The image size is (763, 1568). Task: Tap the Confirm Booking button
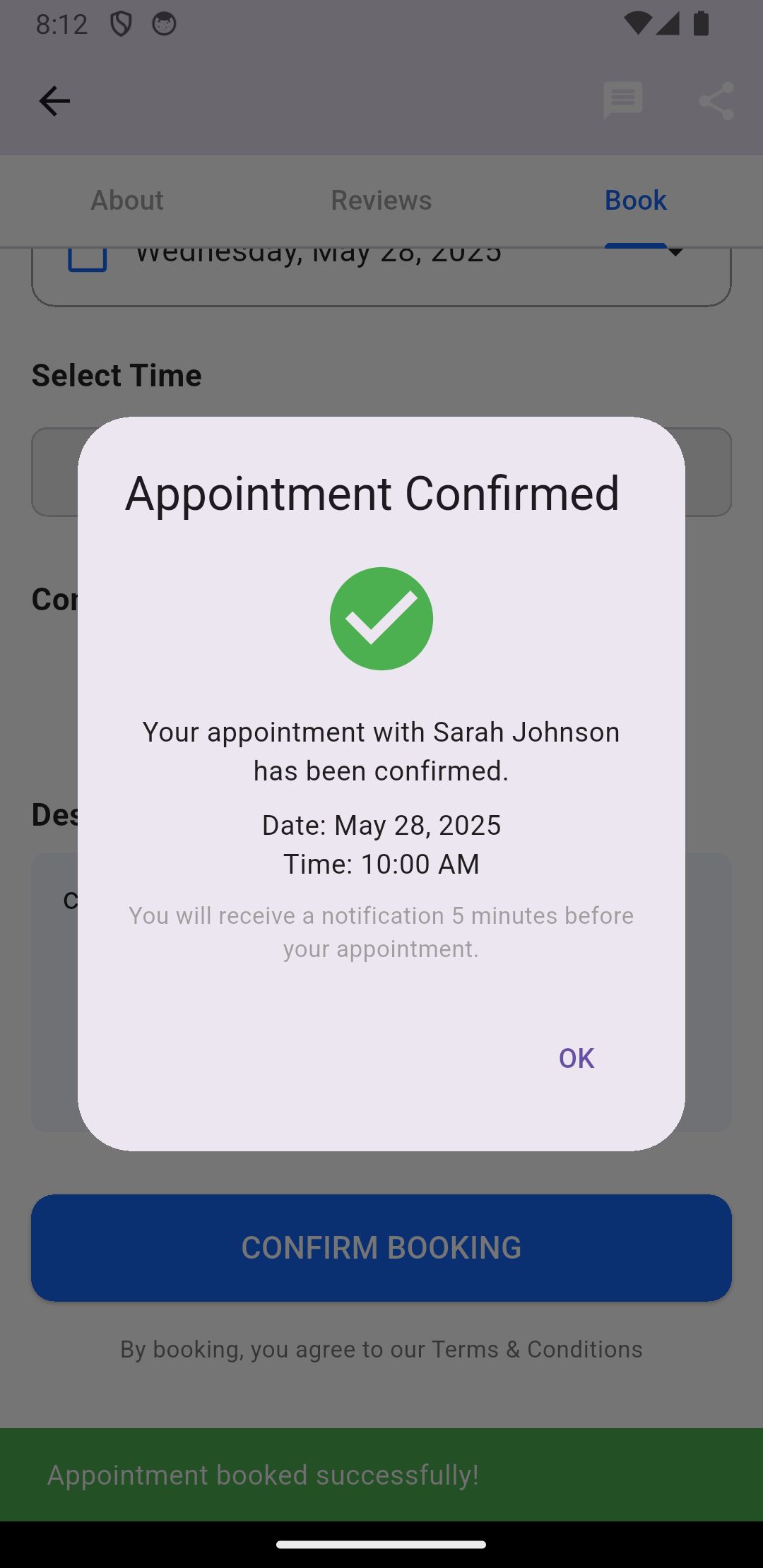381,1247
